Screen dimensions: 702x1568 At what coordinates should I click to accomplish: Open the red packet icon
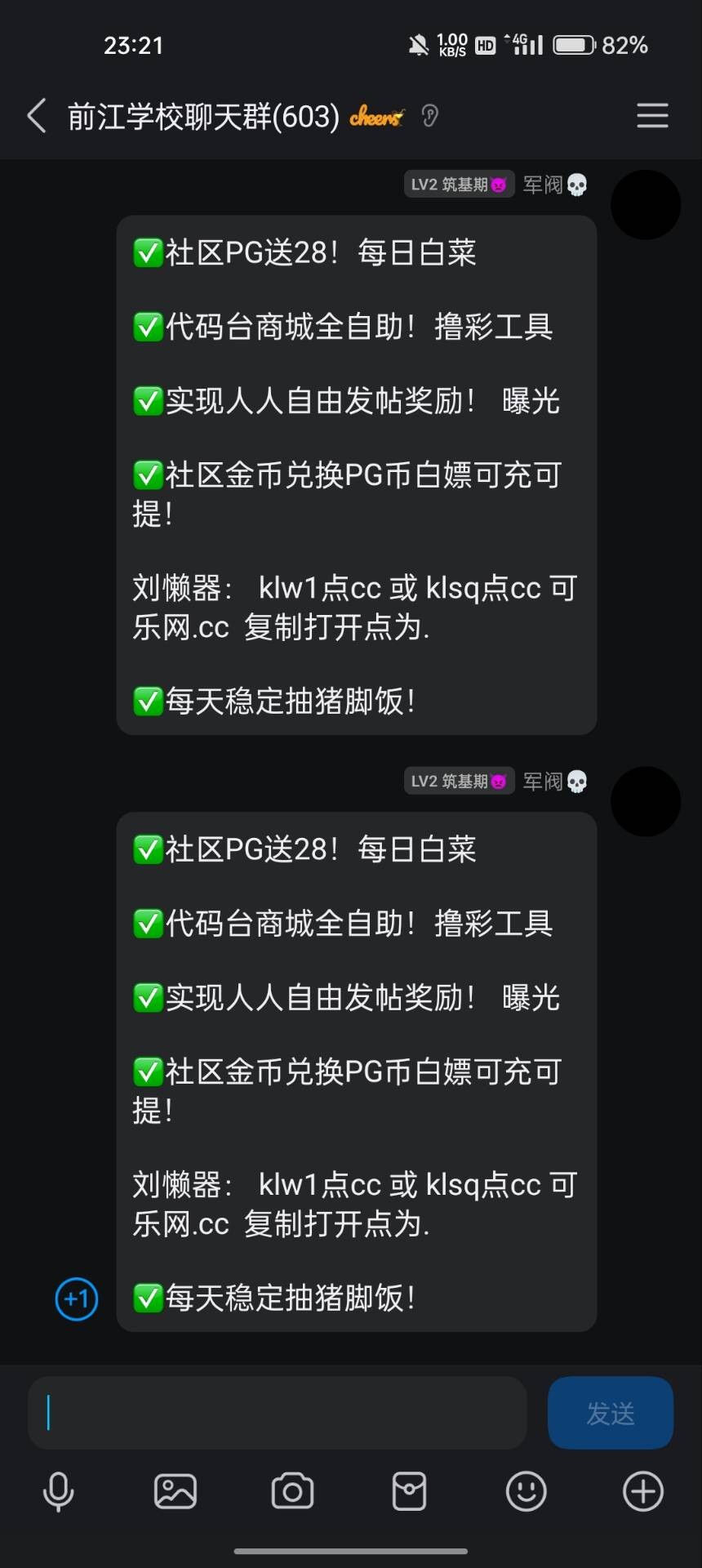pos(409,1492)
